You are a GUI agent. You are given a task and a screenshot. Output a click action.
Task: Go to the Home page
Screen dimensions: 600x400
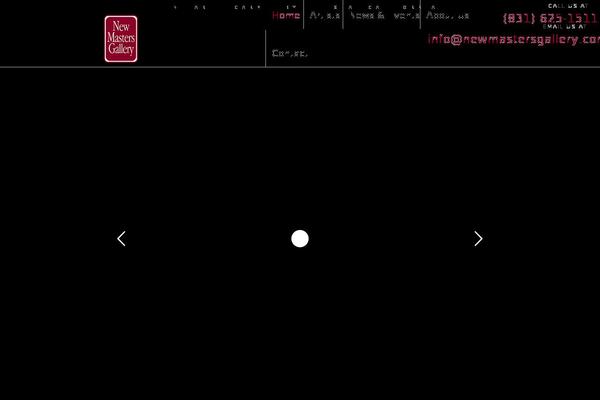286,16
